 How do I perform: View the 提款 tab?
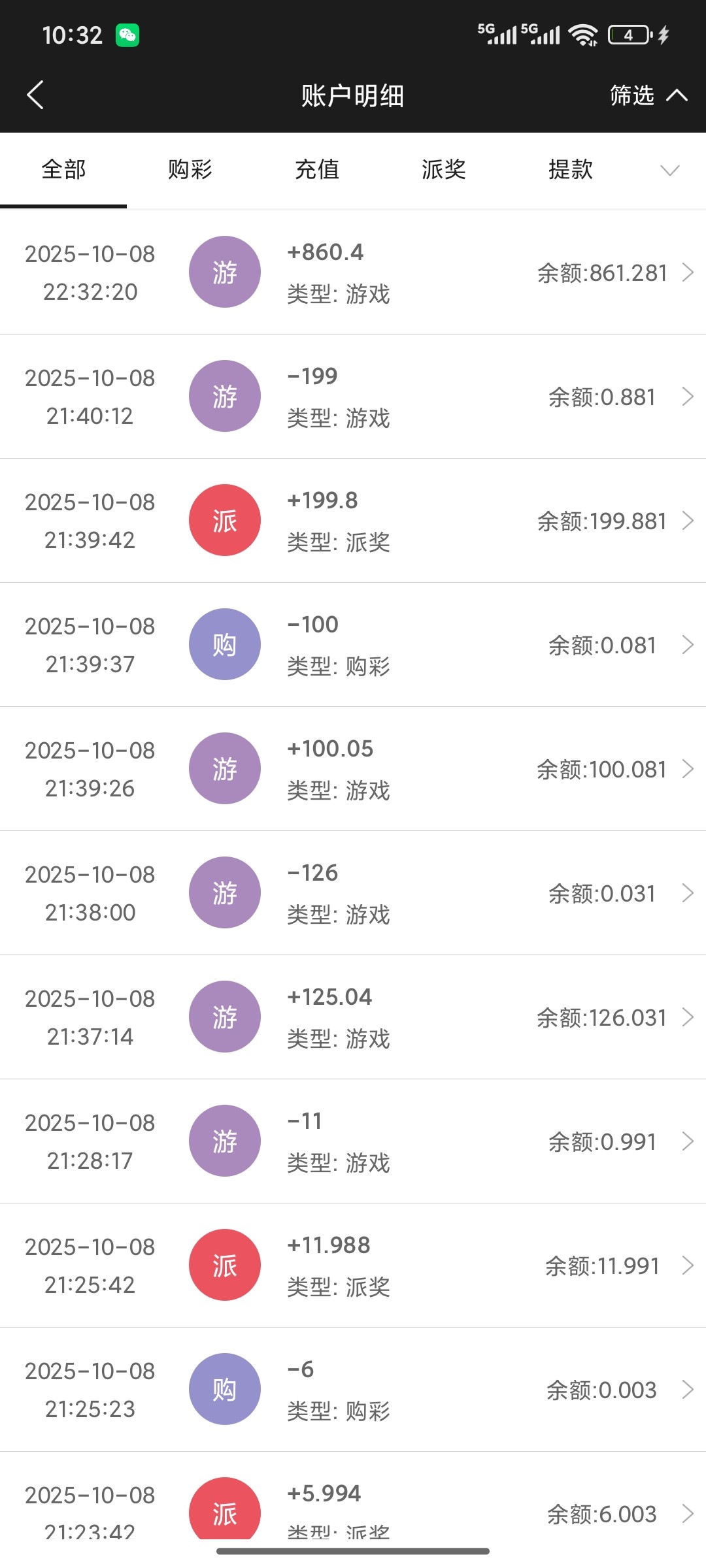coord(571,170)
